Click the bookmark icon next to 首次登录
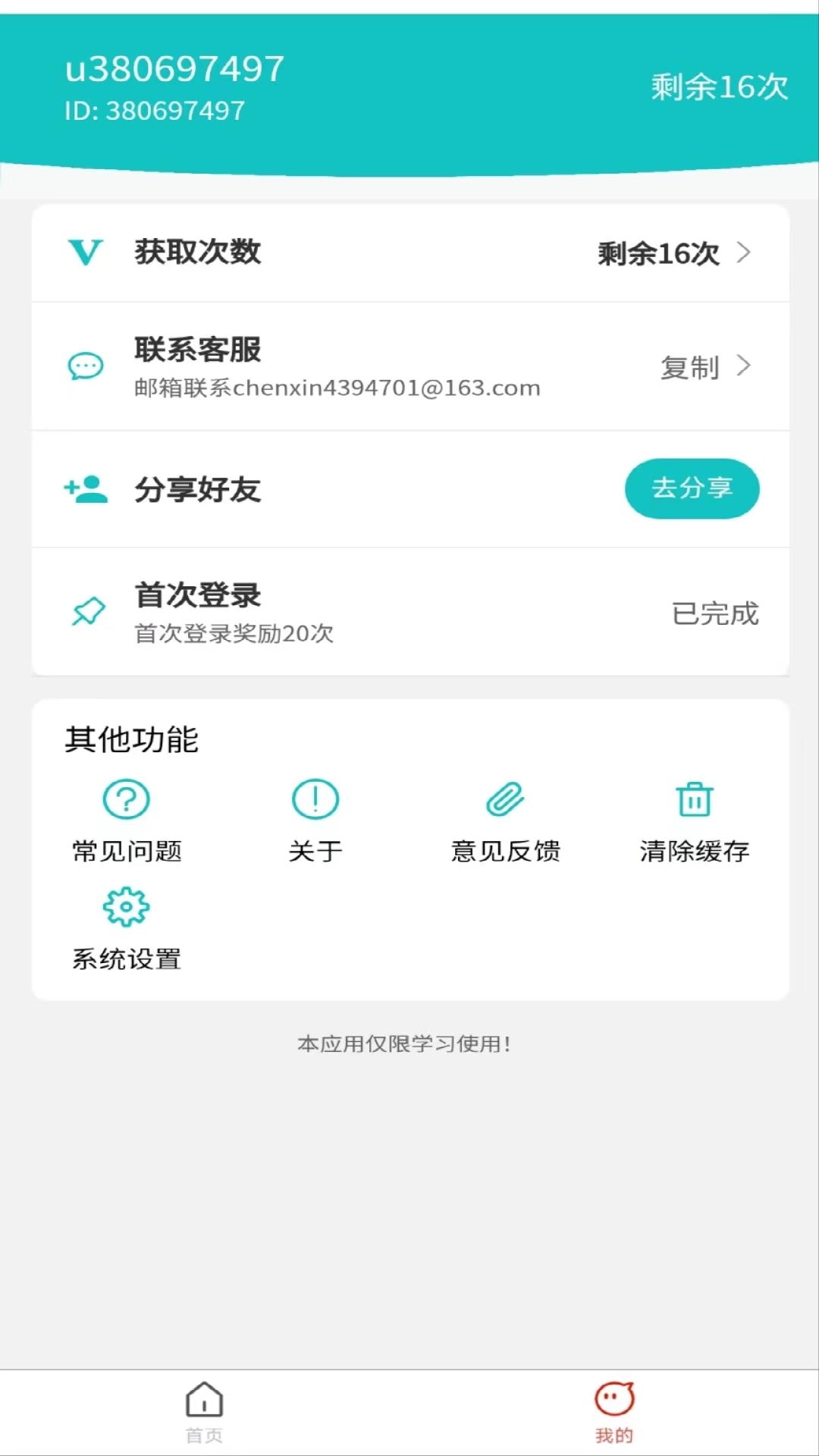The height and width of the screenshot is (1456, 819). coord(86,610)
